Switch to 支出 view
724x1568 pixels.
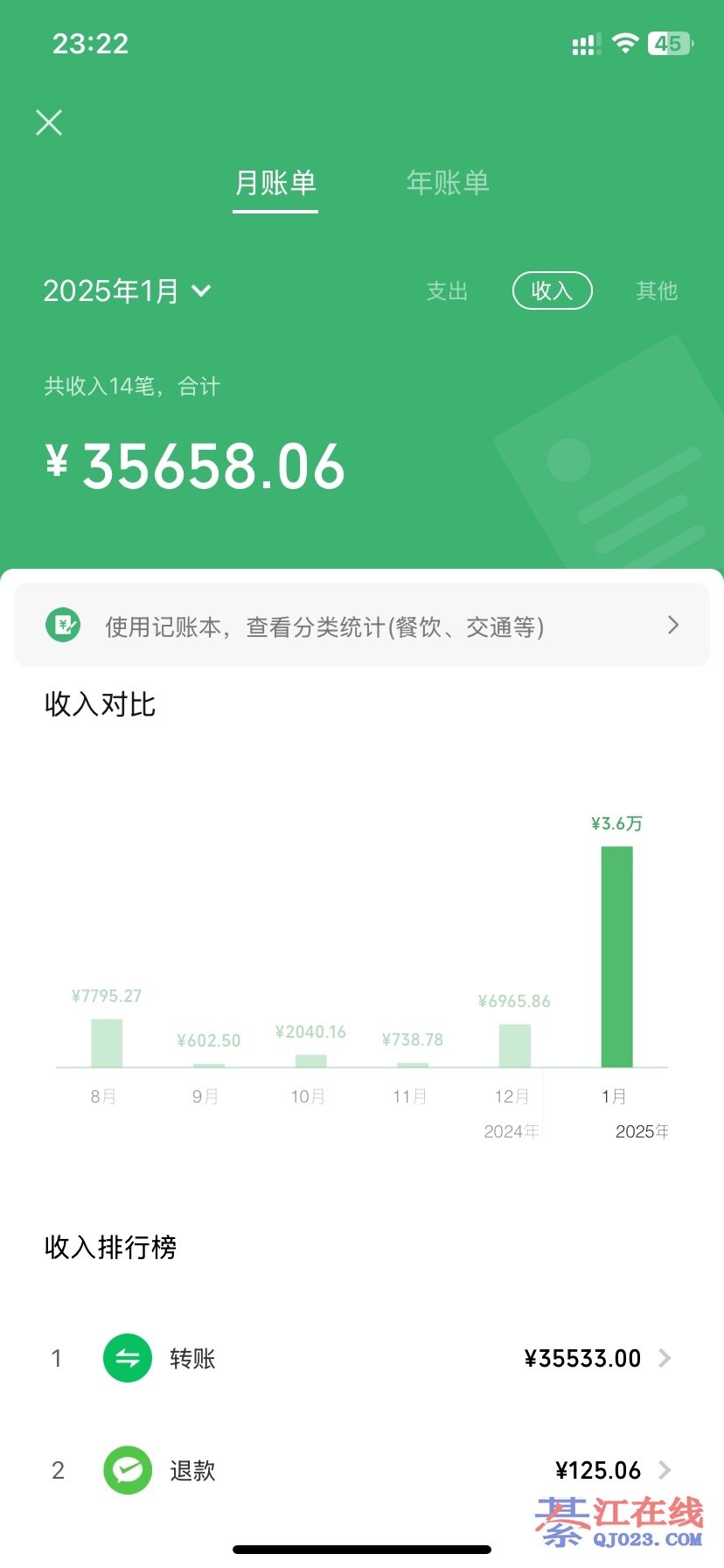[x=447, y=290]
